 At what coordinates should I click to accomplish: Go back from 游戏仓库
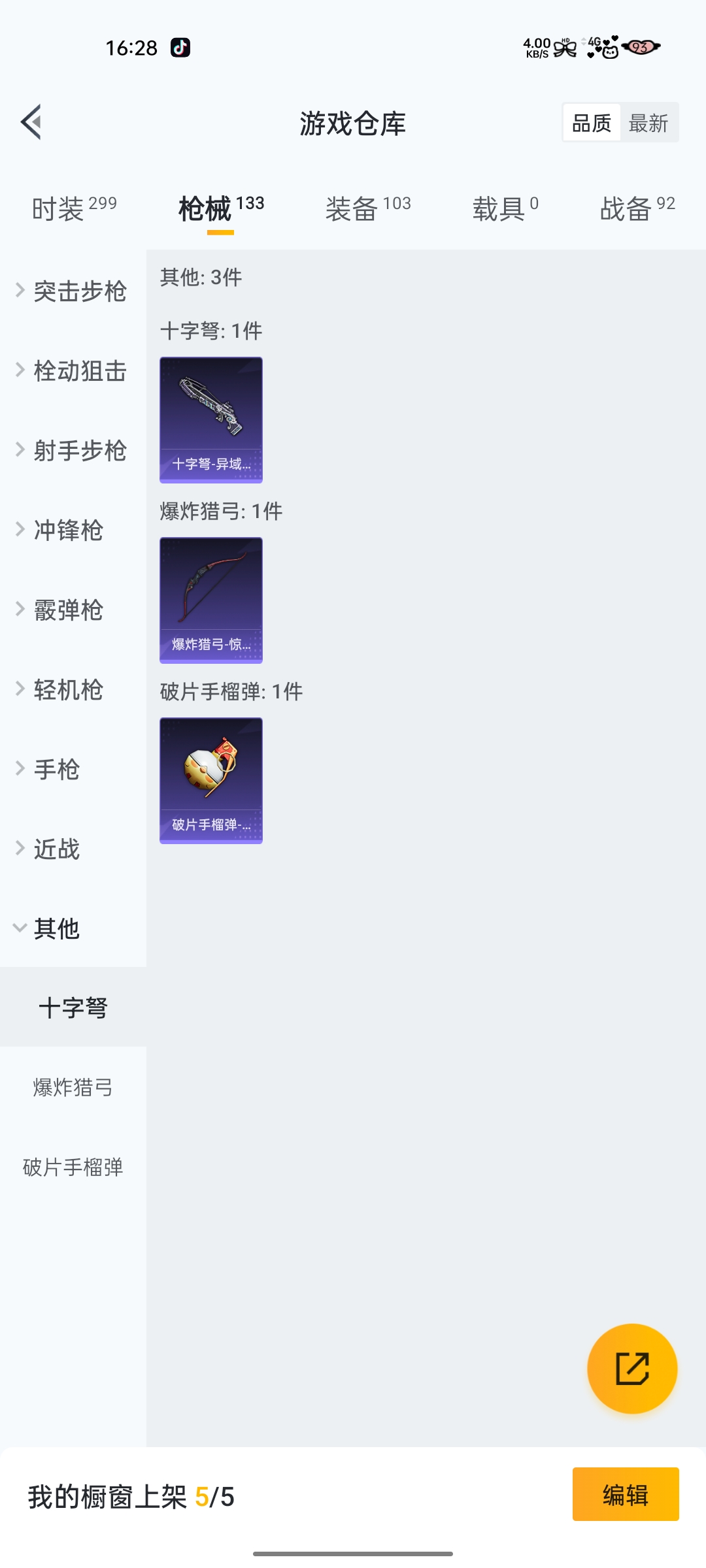coord(31,122)
